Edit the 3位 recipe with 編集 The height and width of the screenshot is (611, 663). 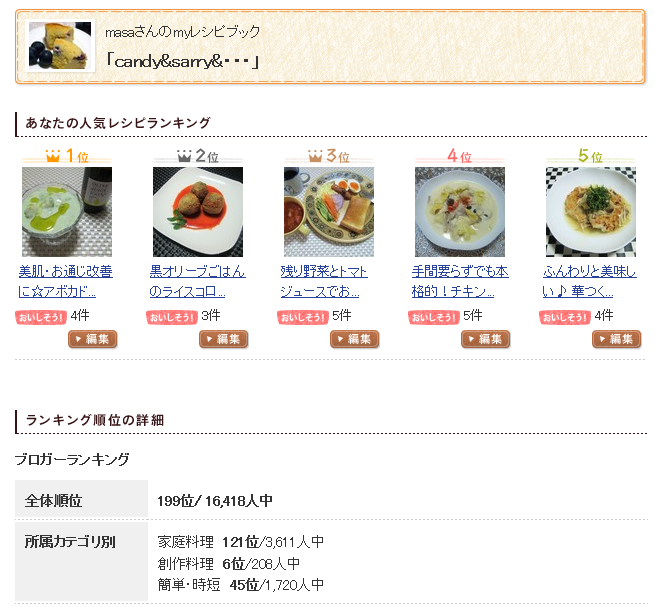tap(355, 339)
